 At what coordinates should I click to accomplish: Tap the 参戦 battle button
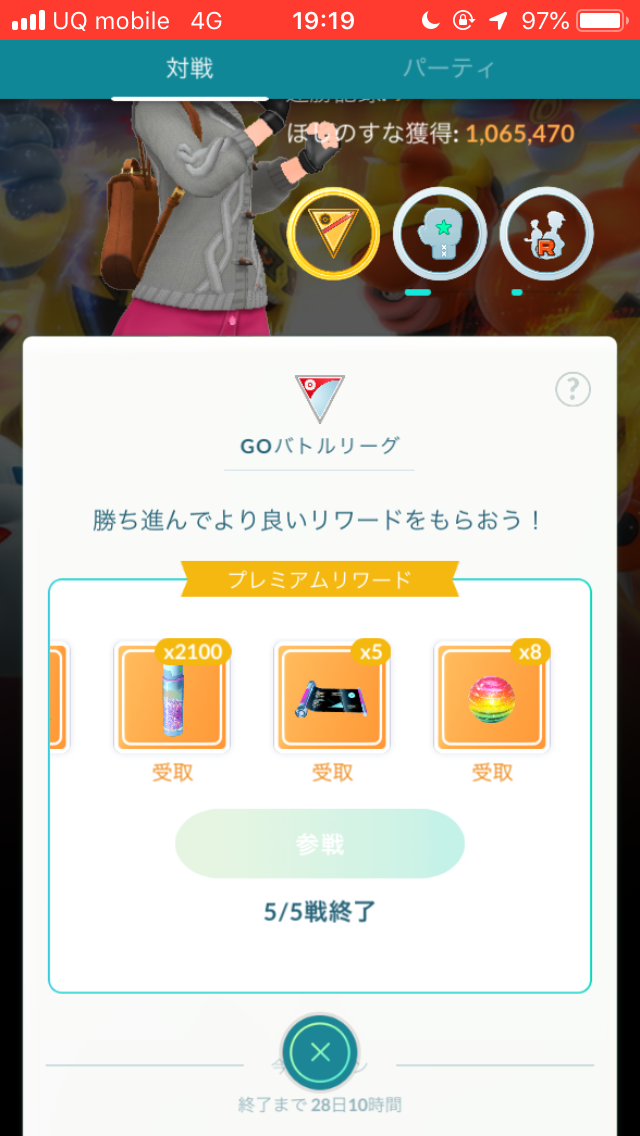[x=320, y=844]
